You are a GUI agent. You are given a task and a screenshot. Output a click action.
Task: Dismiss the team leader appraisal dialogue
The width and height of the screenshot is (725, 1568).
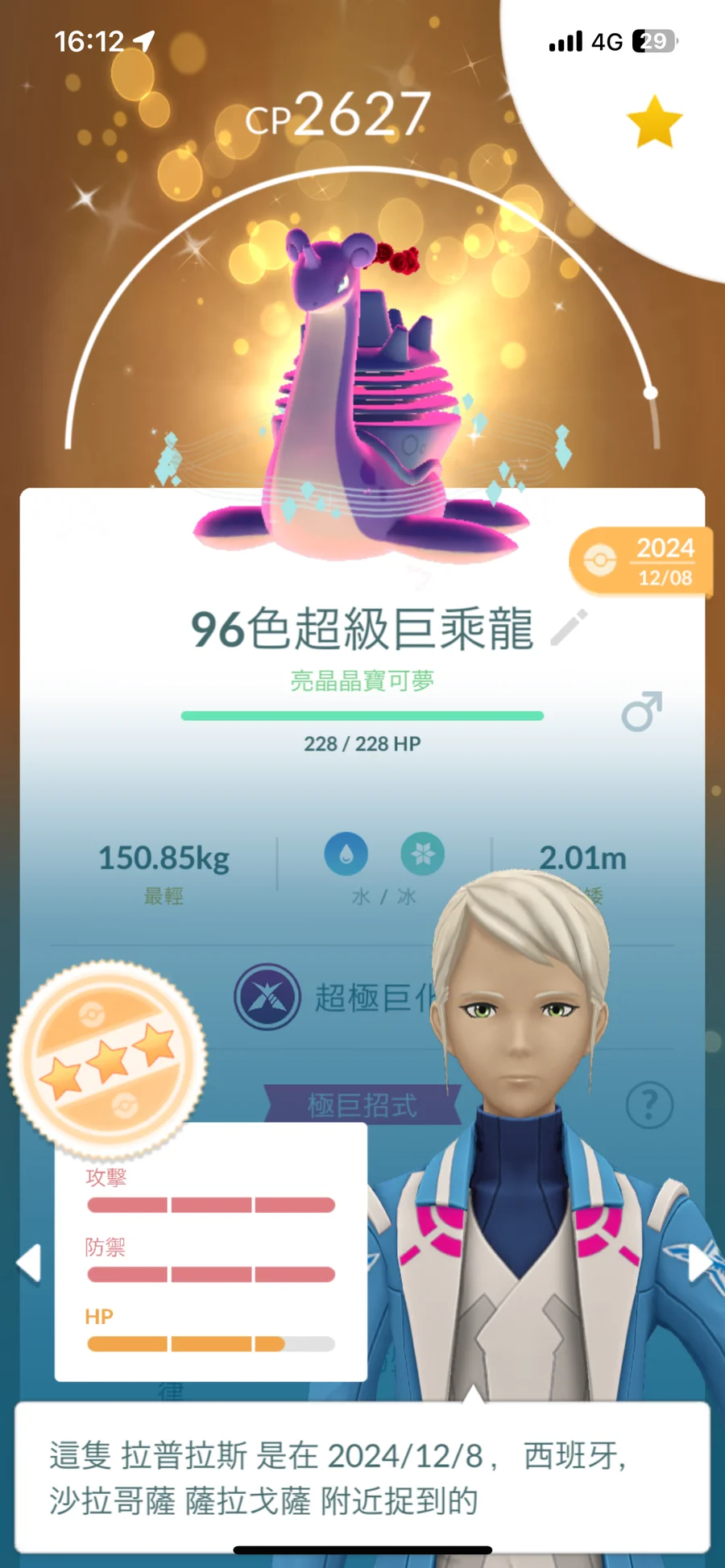(x=362, y=1478)
